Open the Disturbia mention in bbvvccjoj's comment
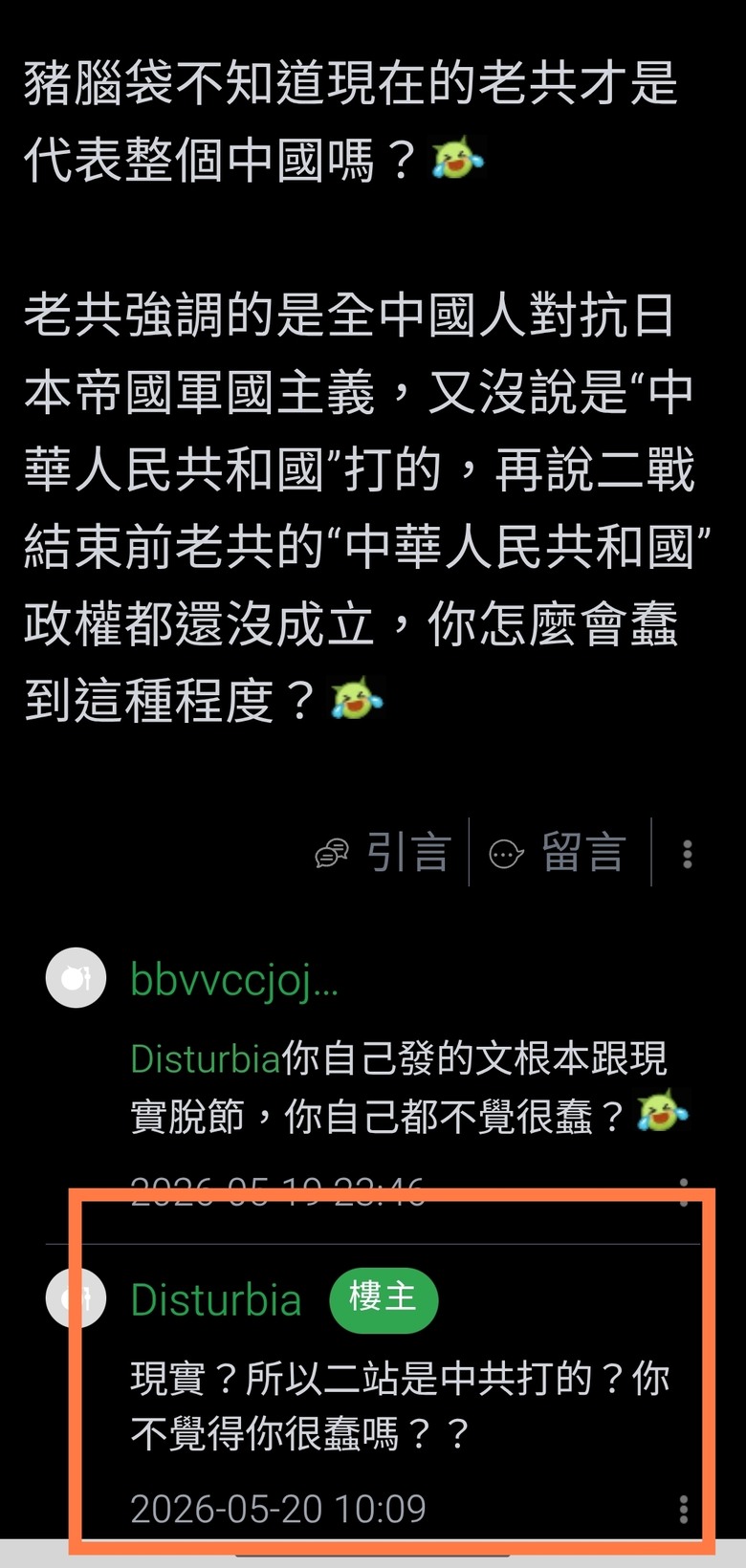Viewport: 746px width, 1568px height. 205,1058
